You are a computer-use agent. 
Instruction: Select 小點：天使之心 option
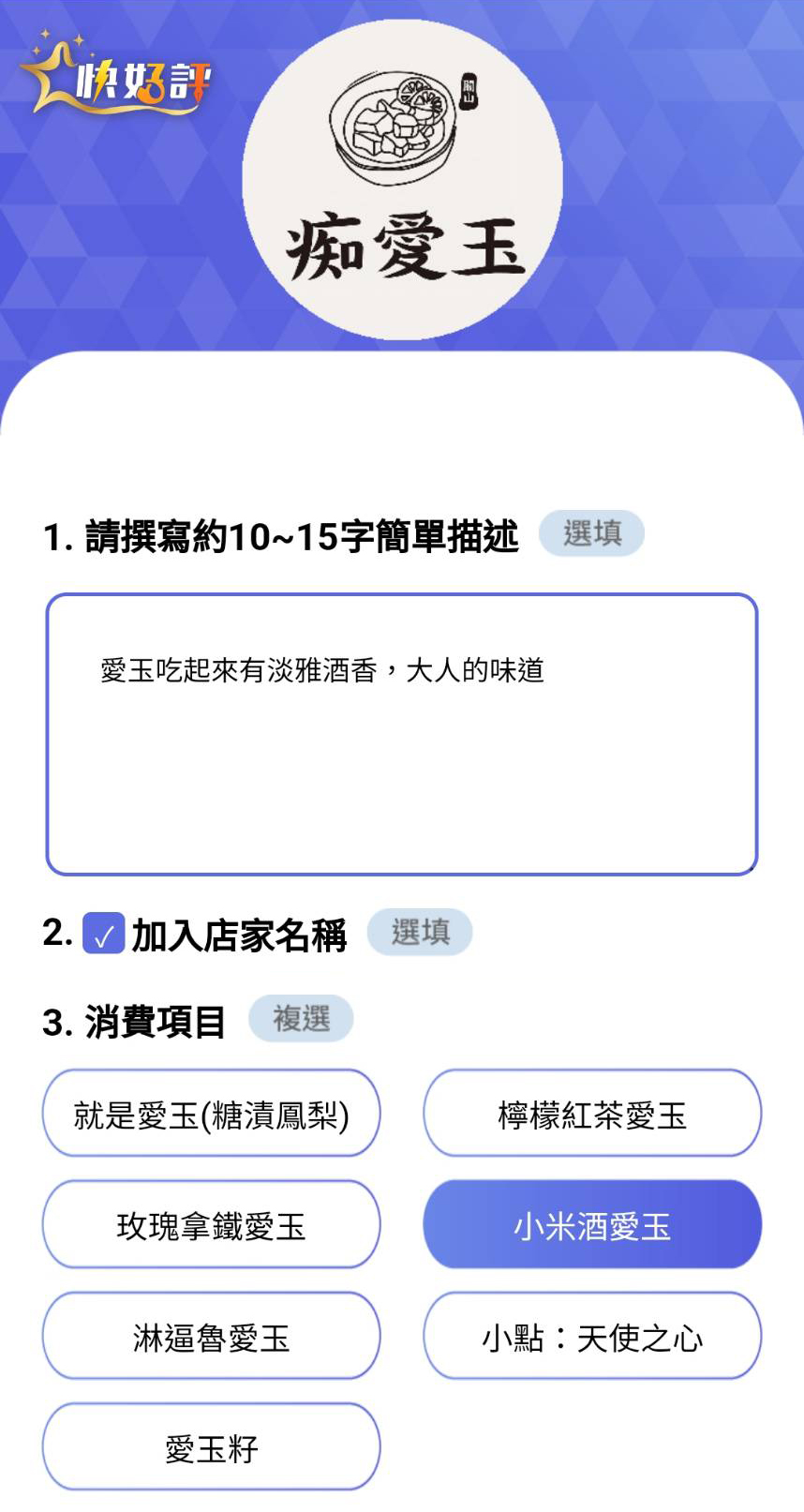point(592,1336)
